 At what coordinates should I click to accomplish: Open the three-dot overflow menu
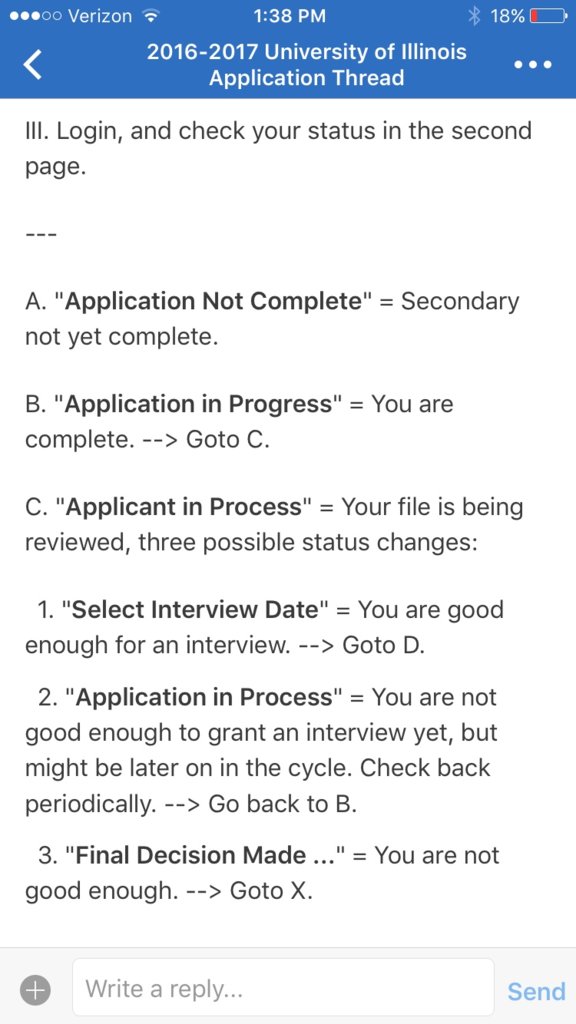pyautogui.click(x=533, y=65)
